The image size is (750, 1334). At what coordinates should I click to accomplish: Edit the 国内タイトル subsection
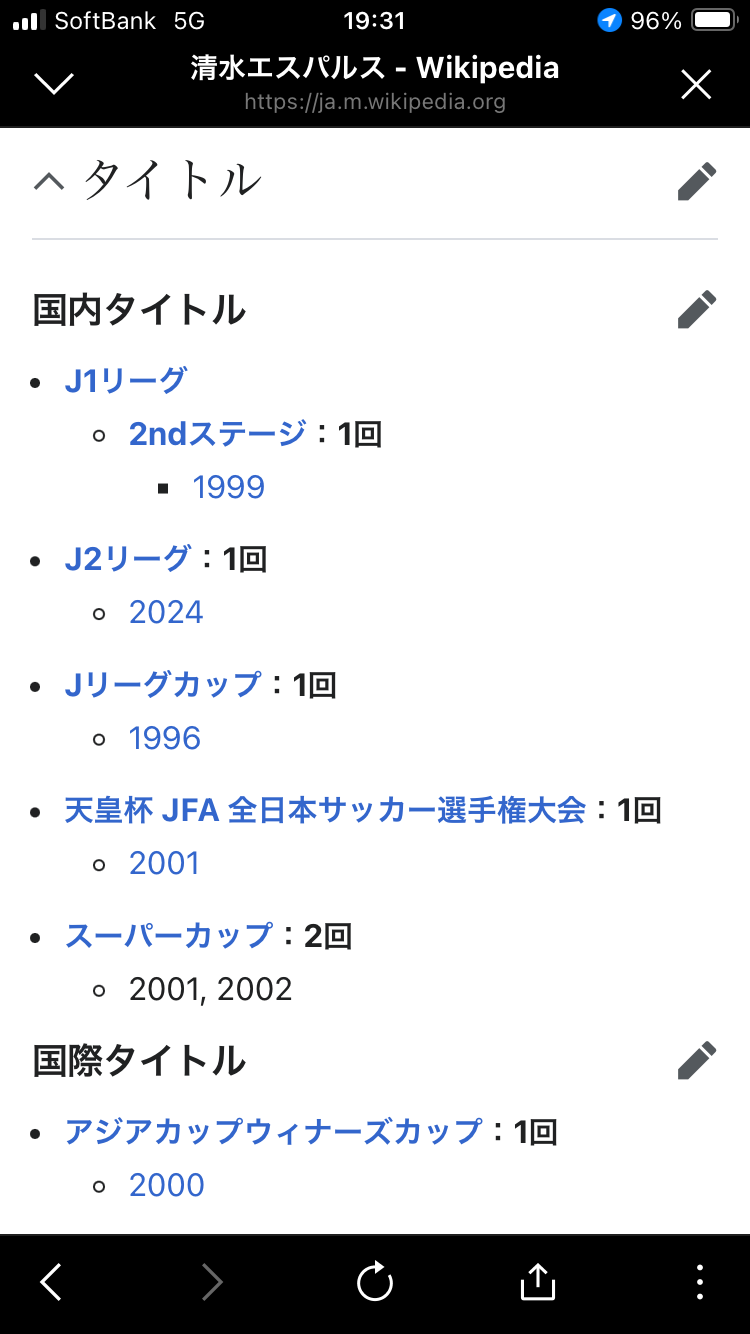[697, 310]
